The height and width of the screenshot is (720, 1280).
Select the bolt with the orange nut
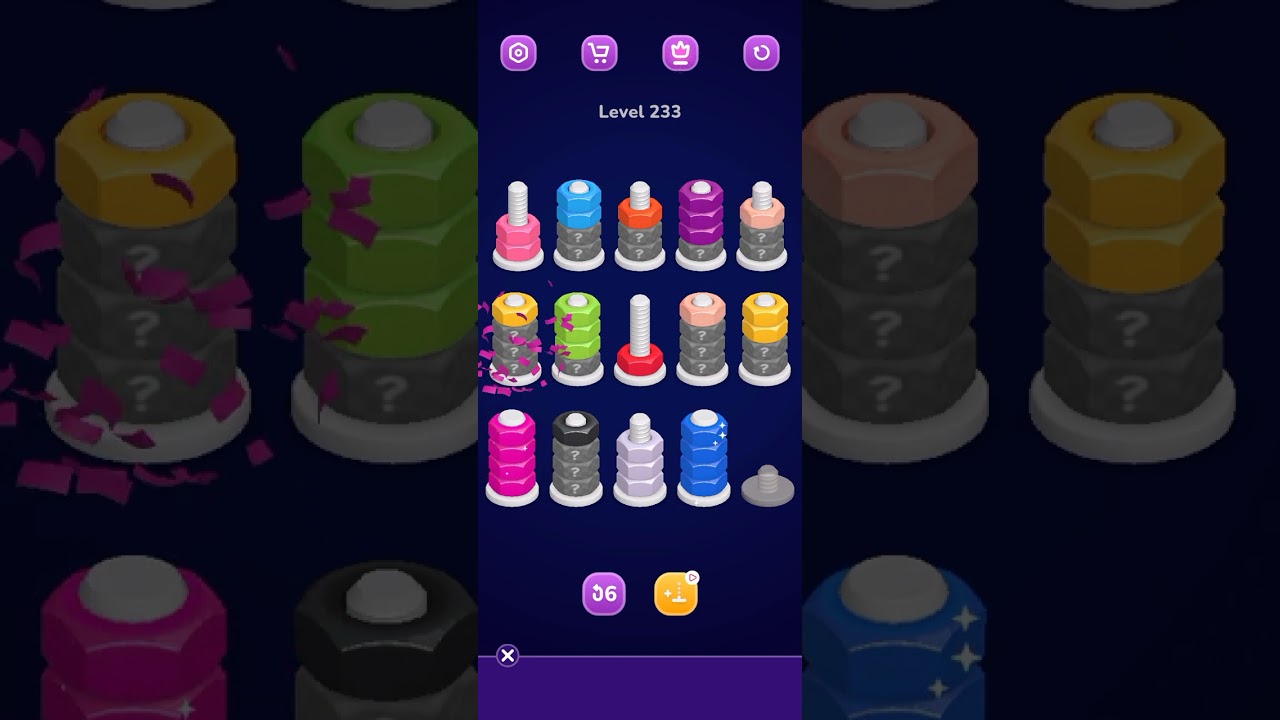coord(640,228)
